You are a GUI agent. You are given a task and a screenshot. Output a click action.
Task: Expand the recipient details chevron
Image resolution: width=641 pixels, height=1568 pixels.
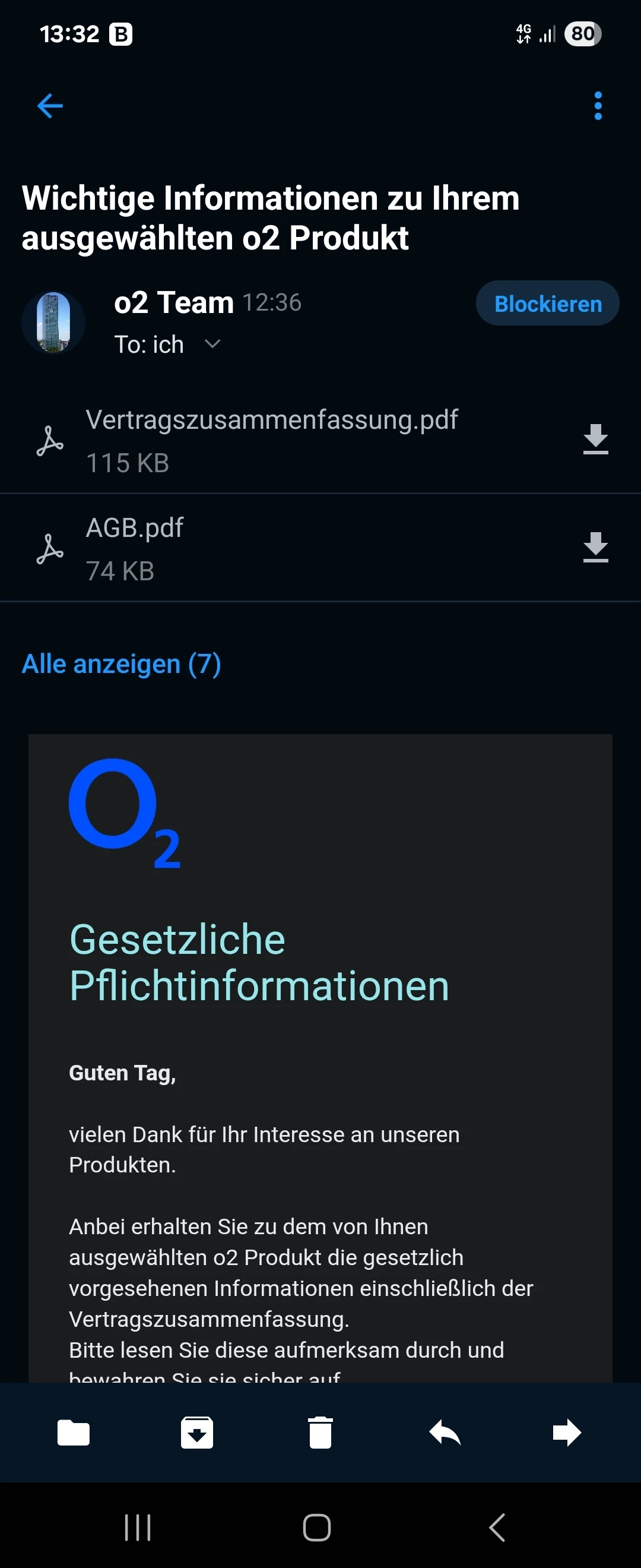pyautogui.click(x=212, y=344)
